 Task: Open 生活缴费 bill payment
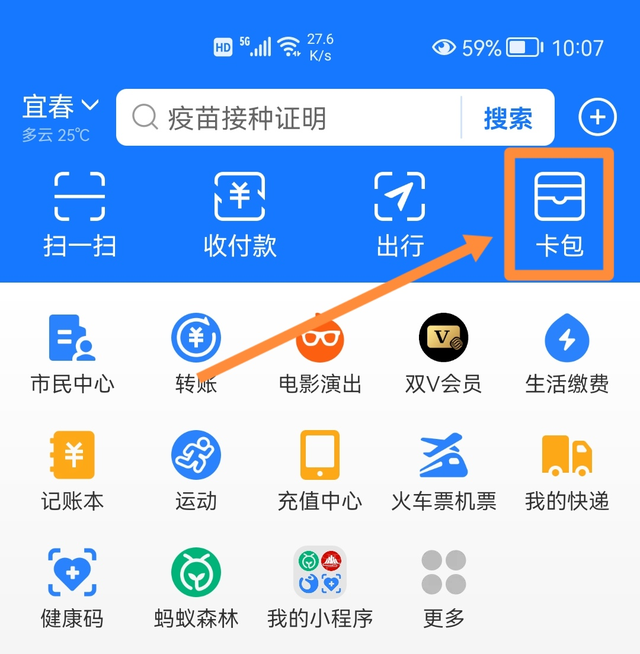coord(567,353)
